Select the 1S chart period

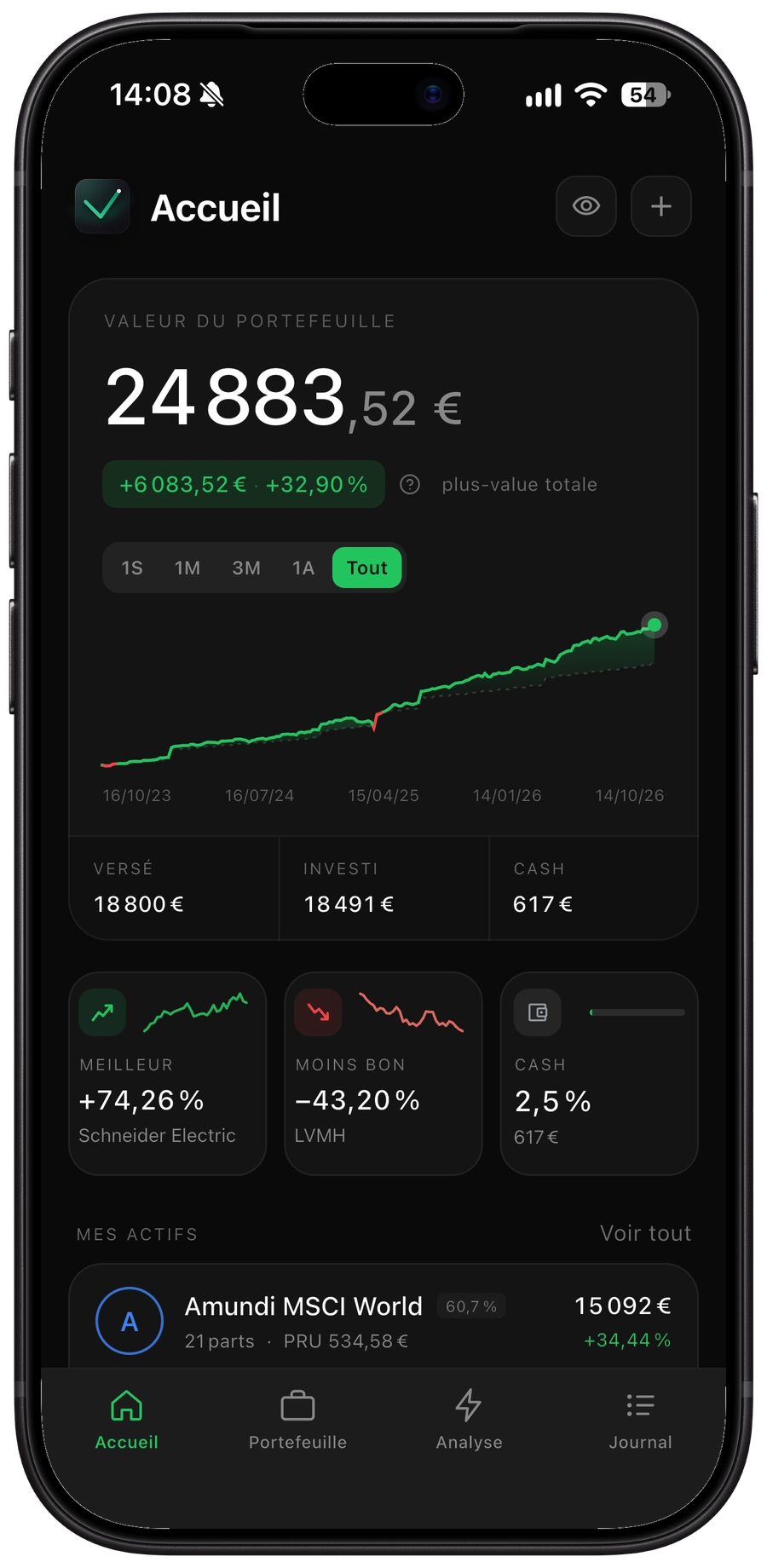[132, 568]
